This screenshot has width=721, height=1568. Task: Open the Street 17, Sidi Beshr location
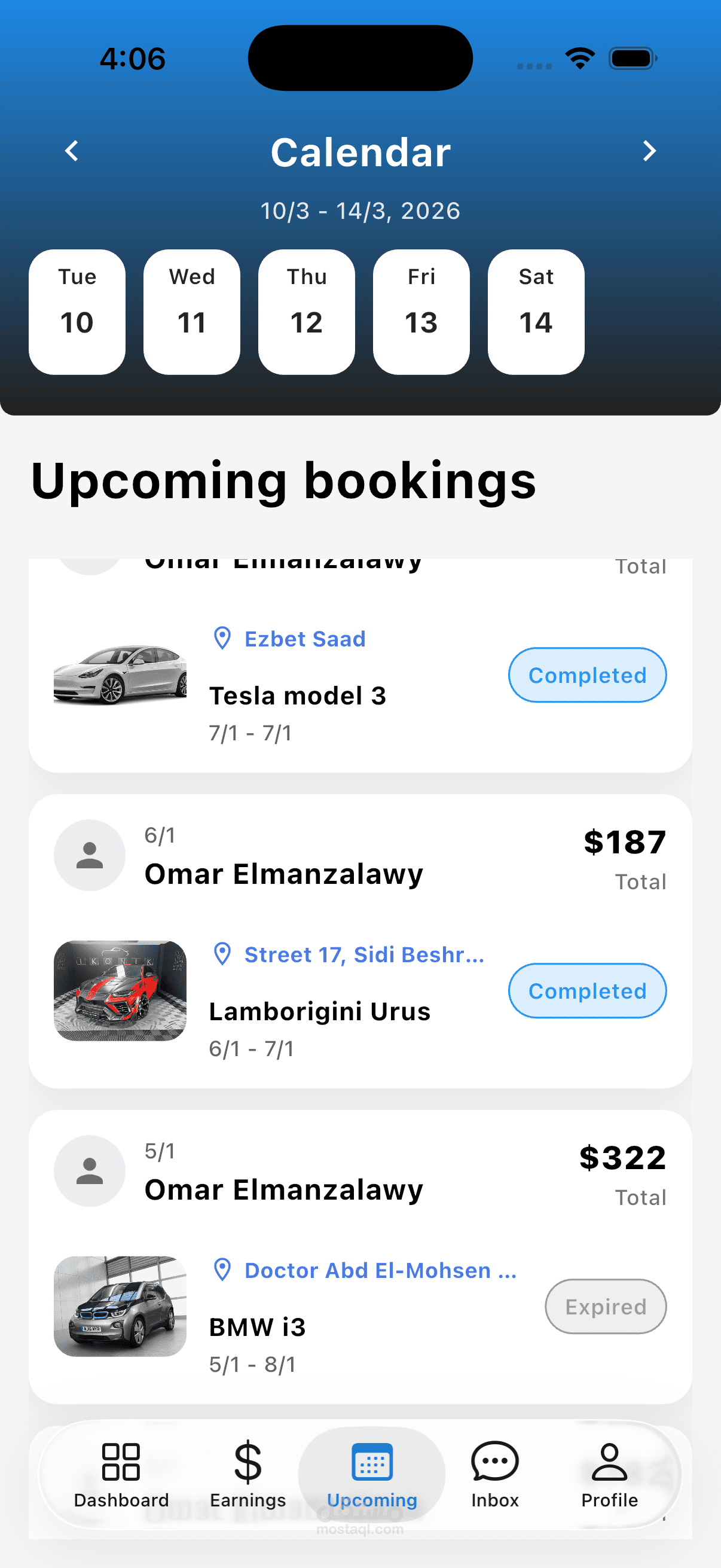coord(363,955)
